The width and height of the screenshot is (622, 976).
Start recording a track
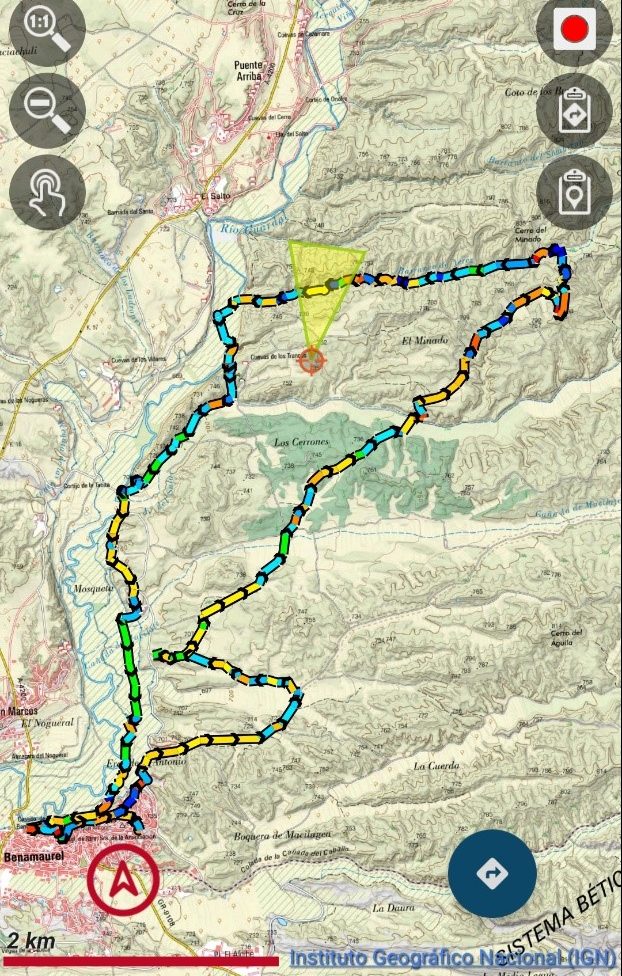(x=574, y=30)
